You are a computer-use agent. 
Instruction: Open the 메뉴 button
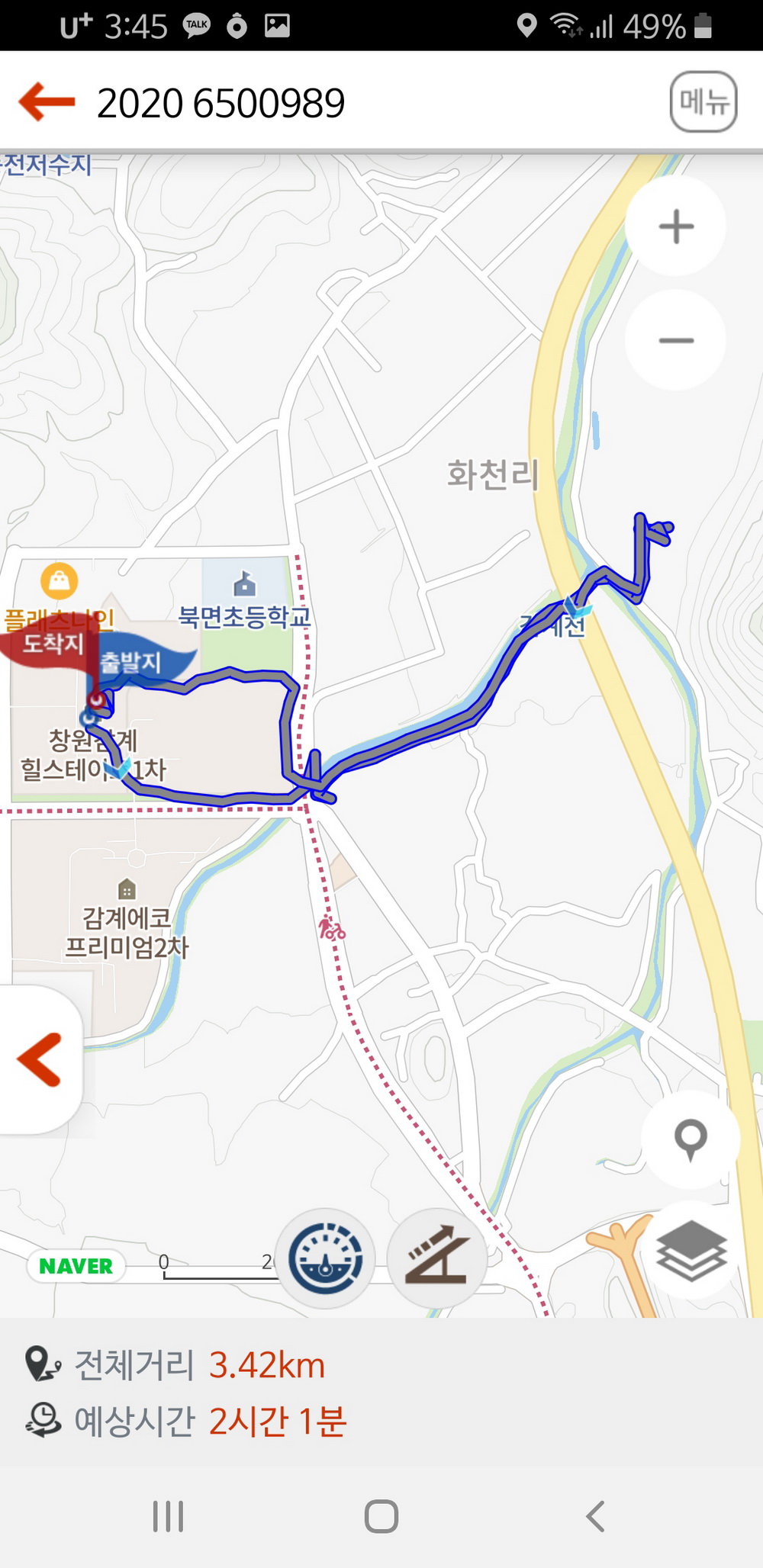[703, 101]
